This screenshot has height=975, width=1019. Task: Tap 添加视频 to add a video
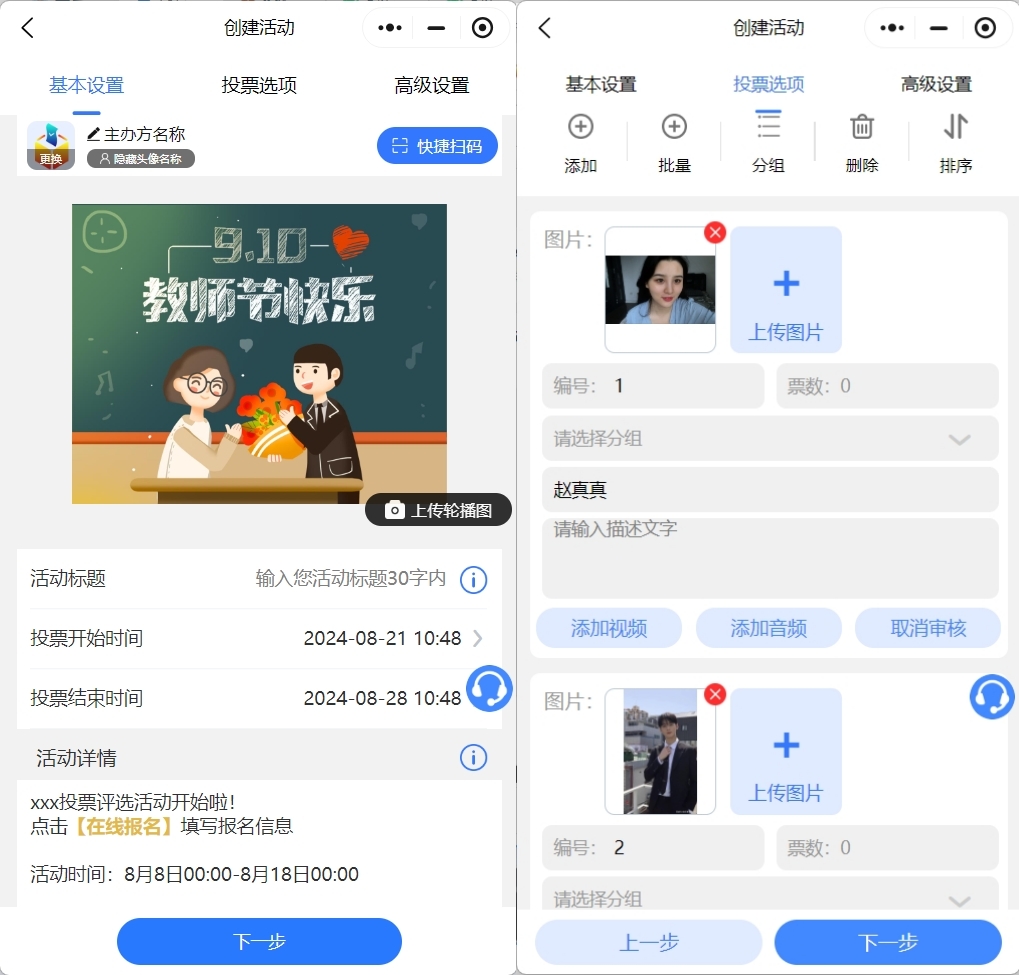click(609, 628)
